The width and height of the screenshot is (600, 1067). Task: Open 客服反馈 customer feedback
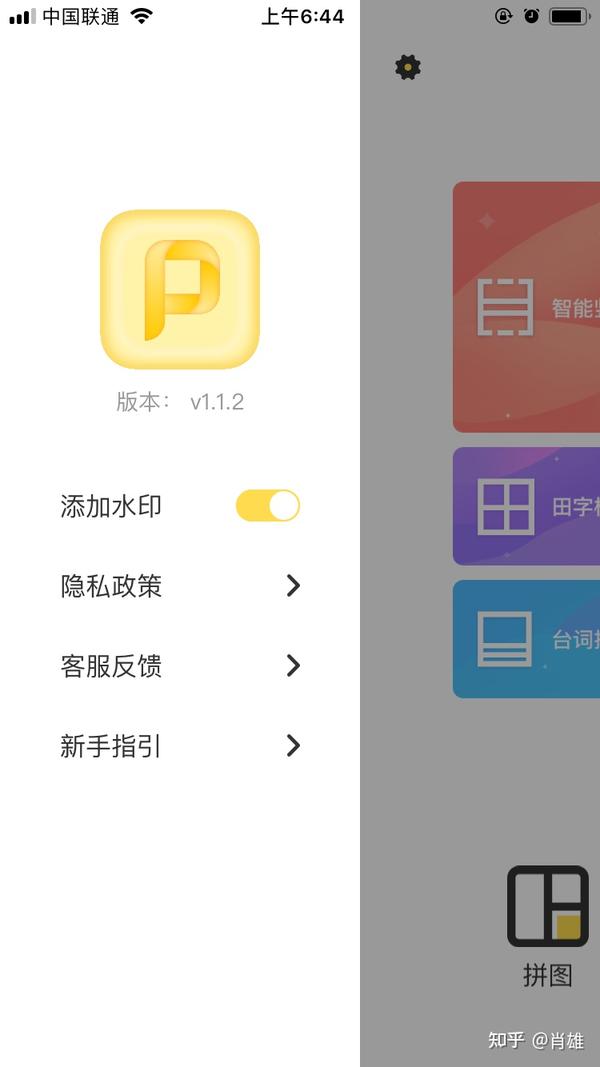(180, 666)
